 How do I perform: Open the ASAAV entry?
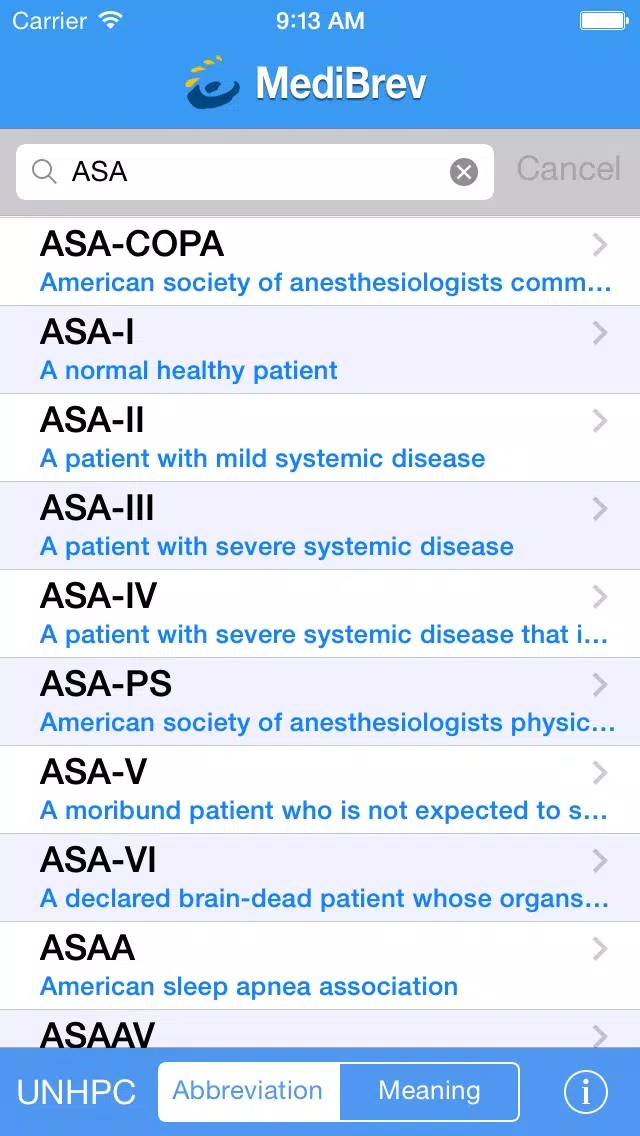coord(320,1029)
